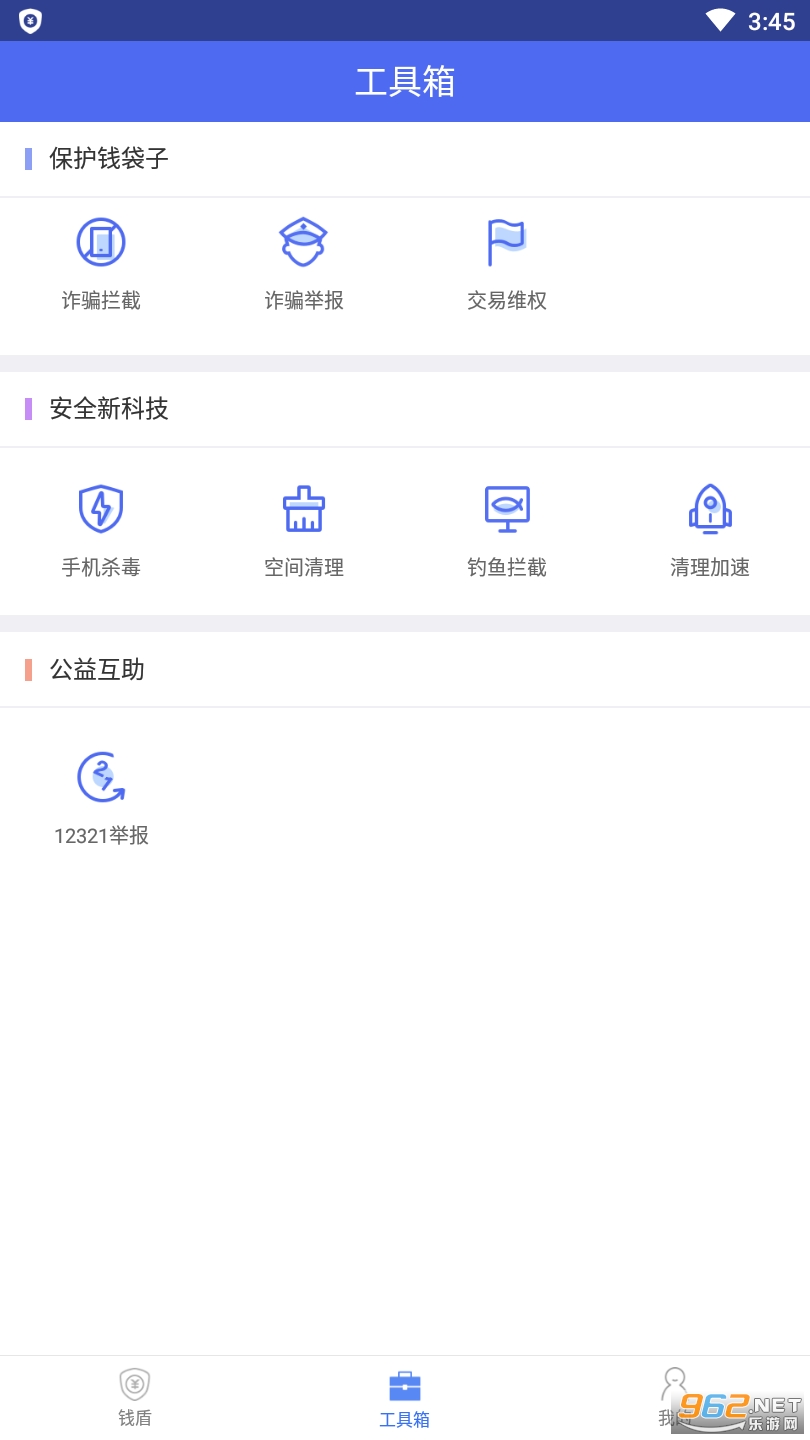Select 交易维权 transaction rights option
Viewport: 810px width, 1440px height.
[507, 264]
